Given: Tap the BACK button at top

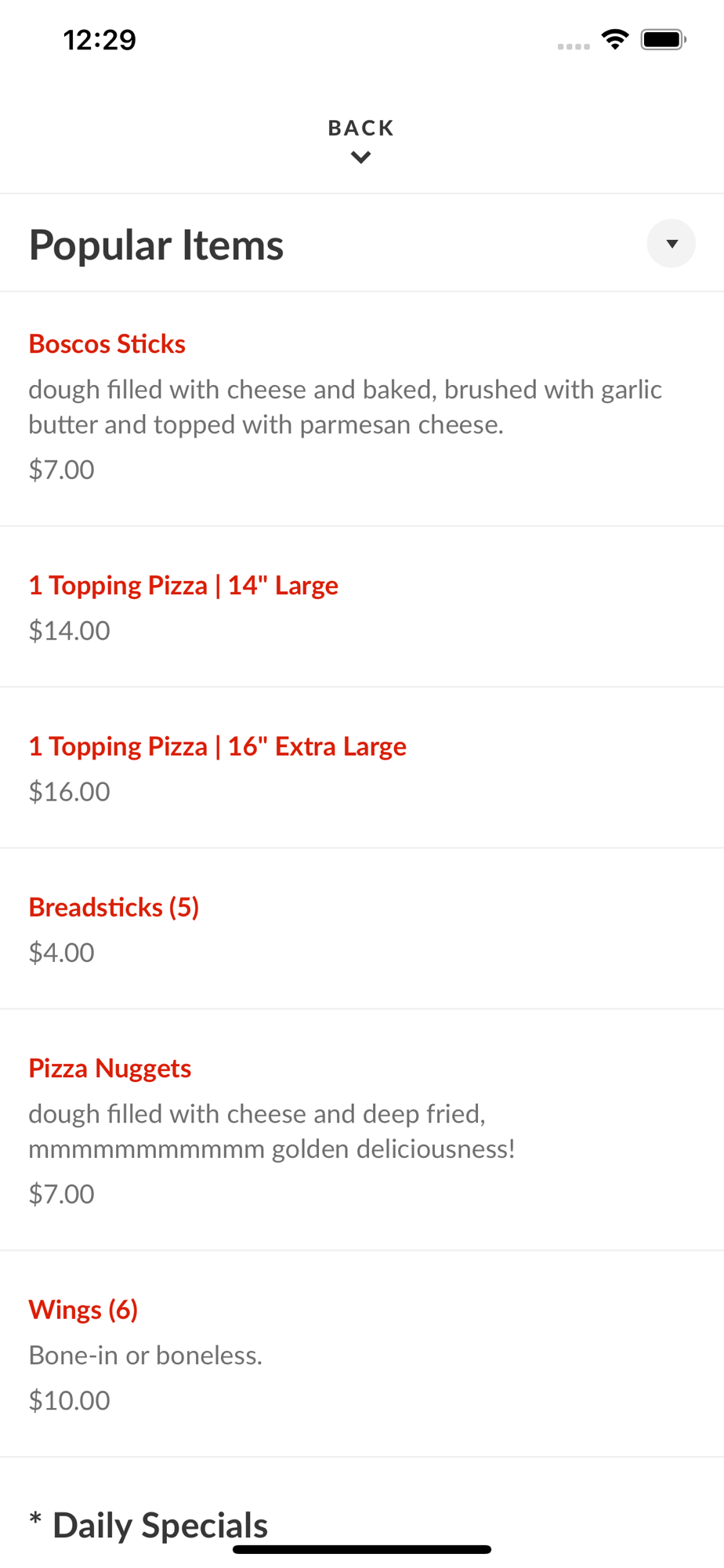Looking at the screenshot, I should (x=361, y=139).
